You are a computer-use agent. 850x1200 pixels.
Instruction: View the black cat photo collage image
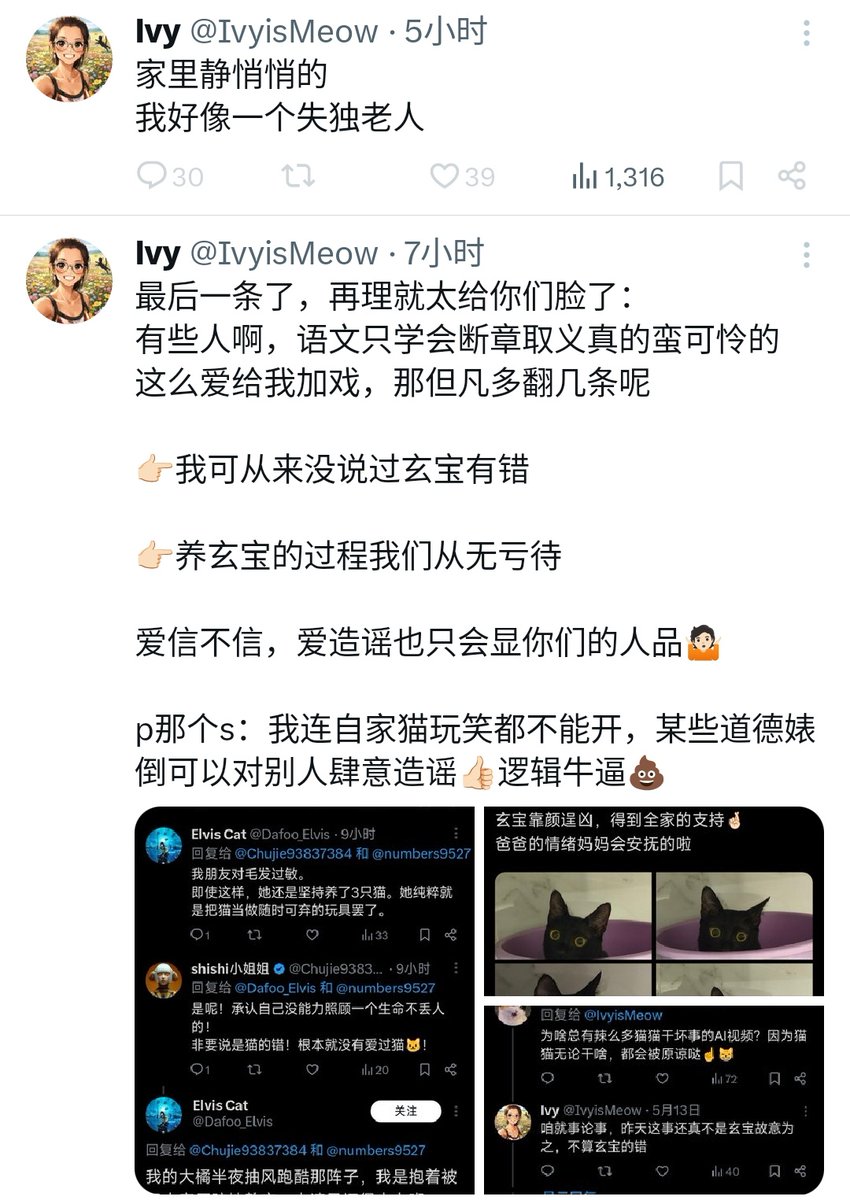point(654,901)
